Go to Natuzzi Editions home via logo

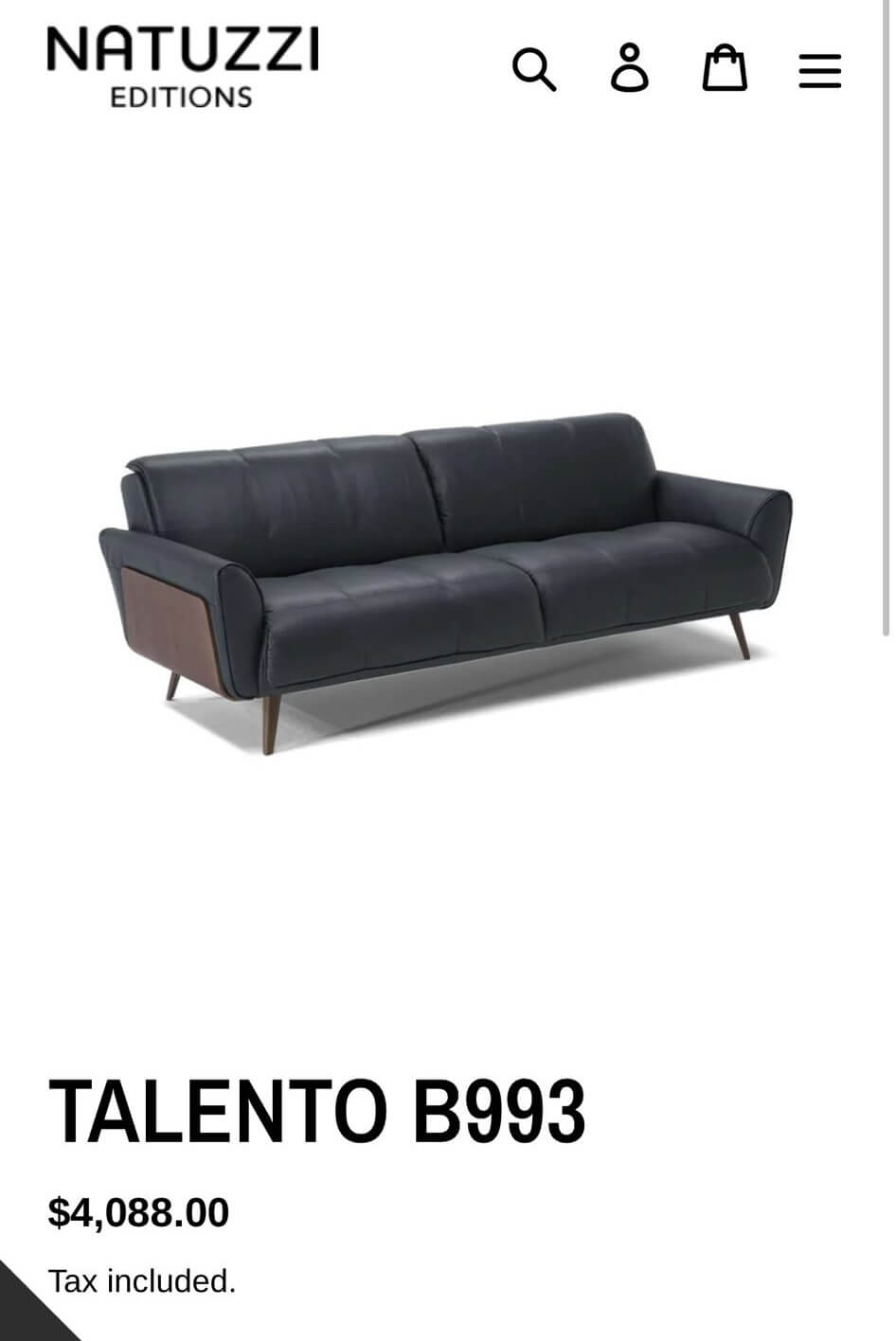[183, 67]
